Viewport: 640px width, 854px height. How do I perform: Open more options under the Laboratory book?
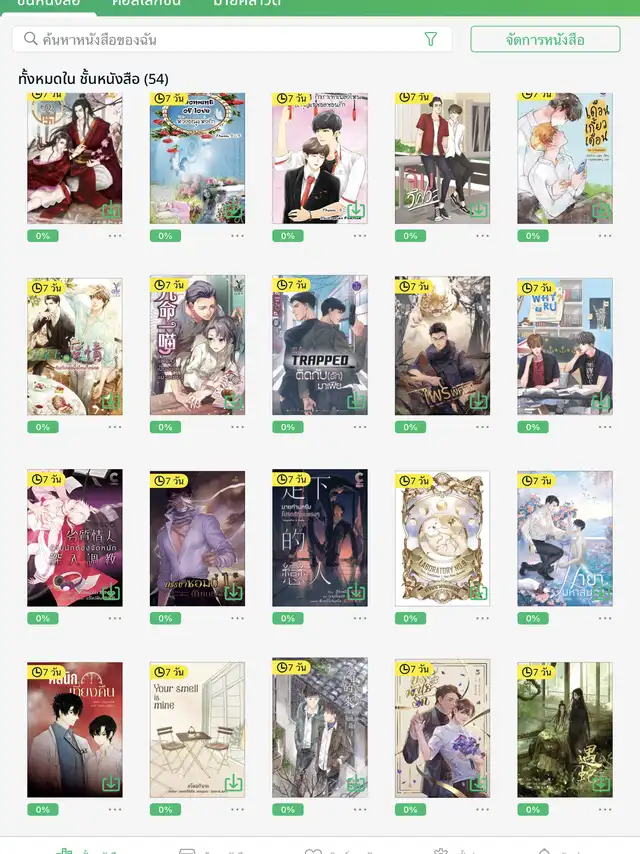pos(482,618)
